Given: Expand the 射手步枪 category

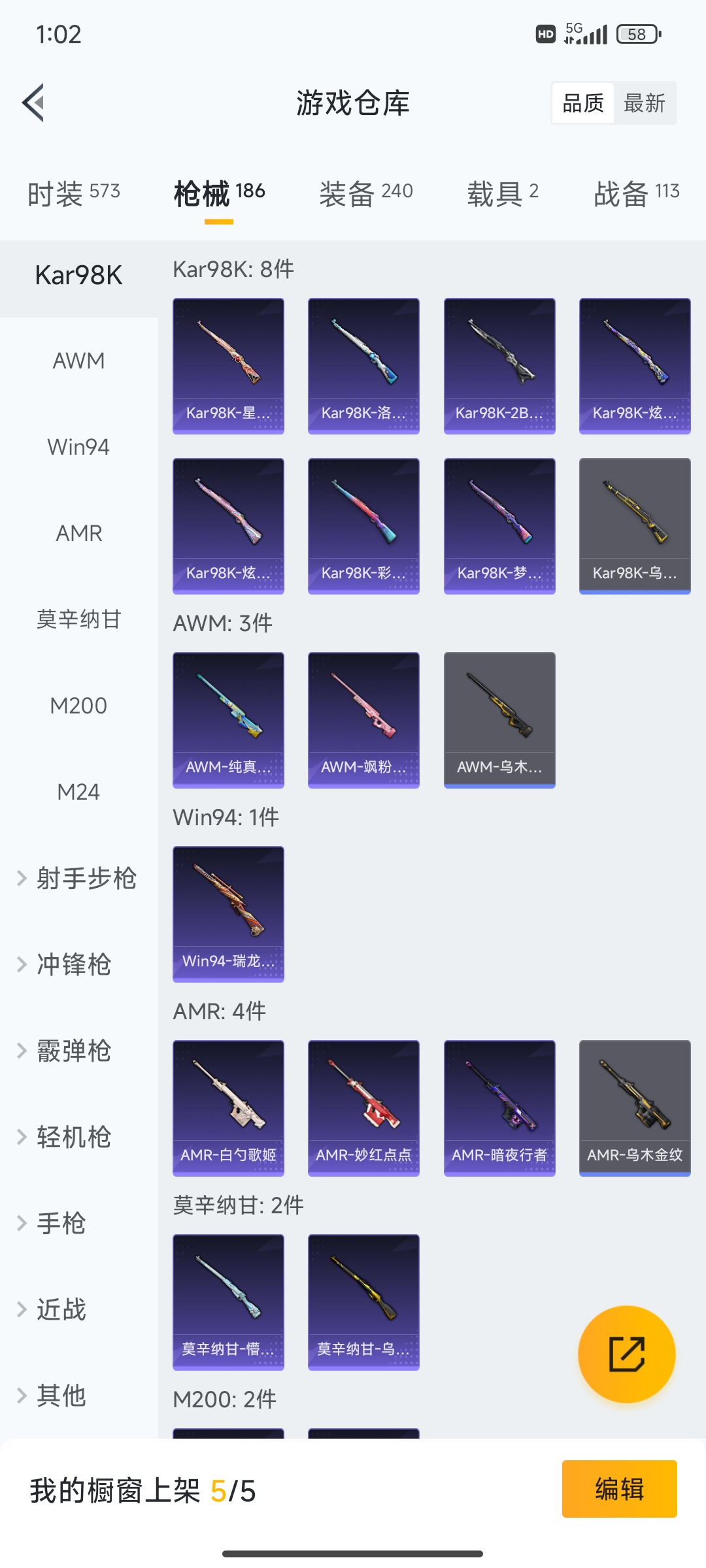Looking at the screenshot, I should click(x=78, y=878).
